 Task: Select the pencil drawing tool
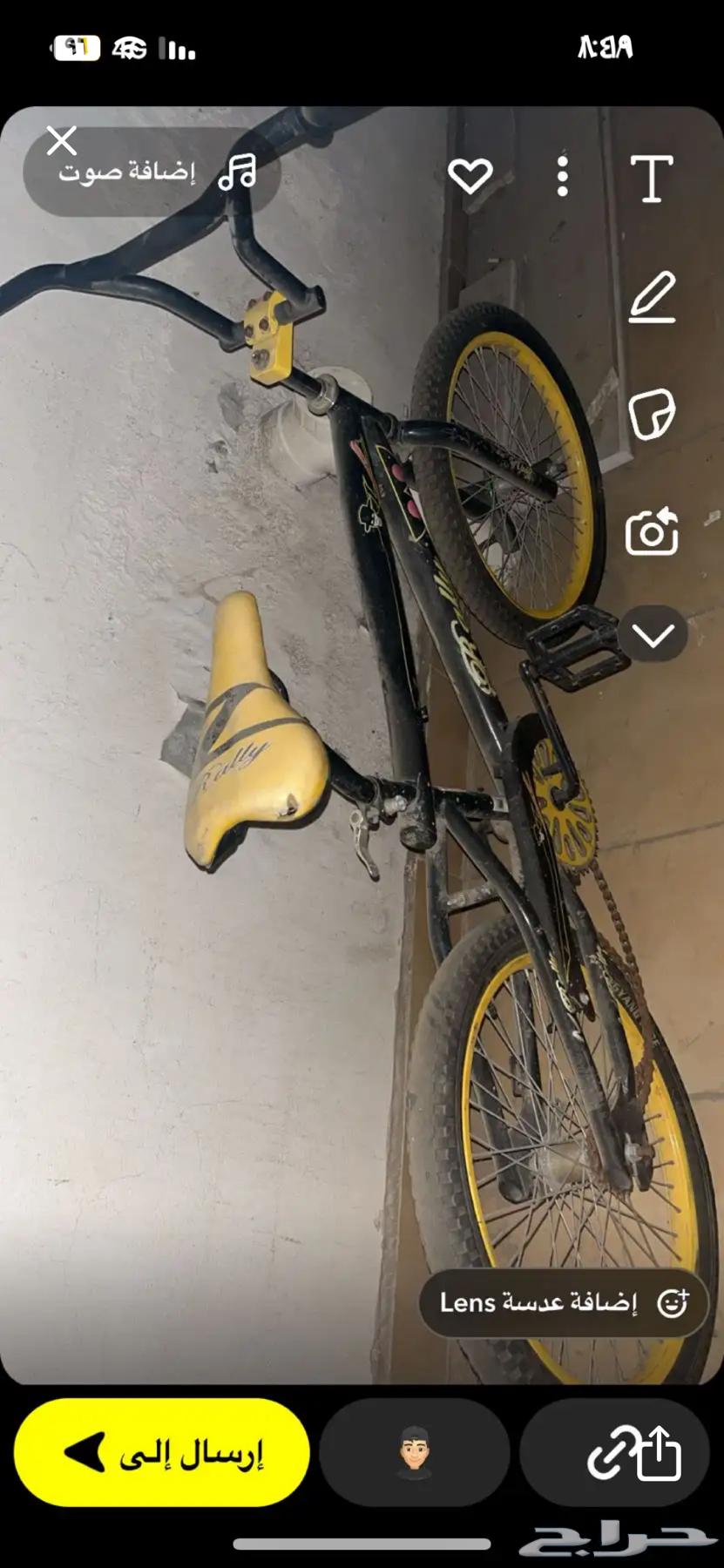click(653, 297)
